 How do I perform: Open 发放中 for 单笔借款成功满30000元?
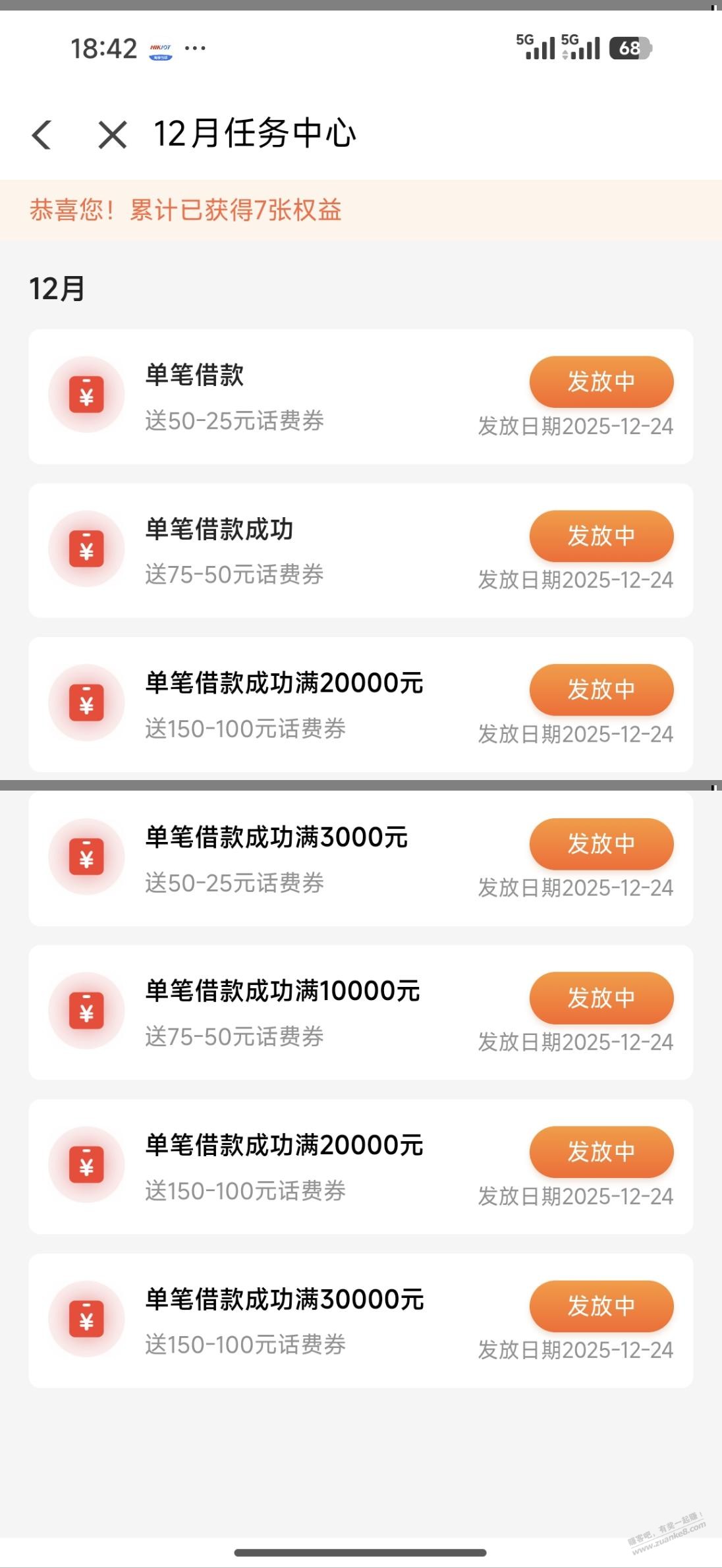tap(601, 1306)
